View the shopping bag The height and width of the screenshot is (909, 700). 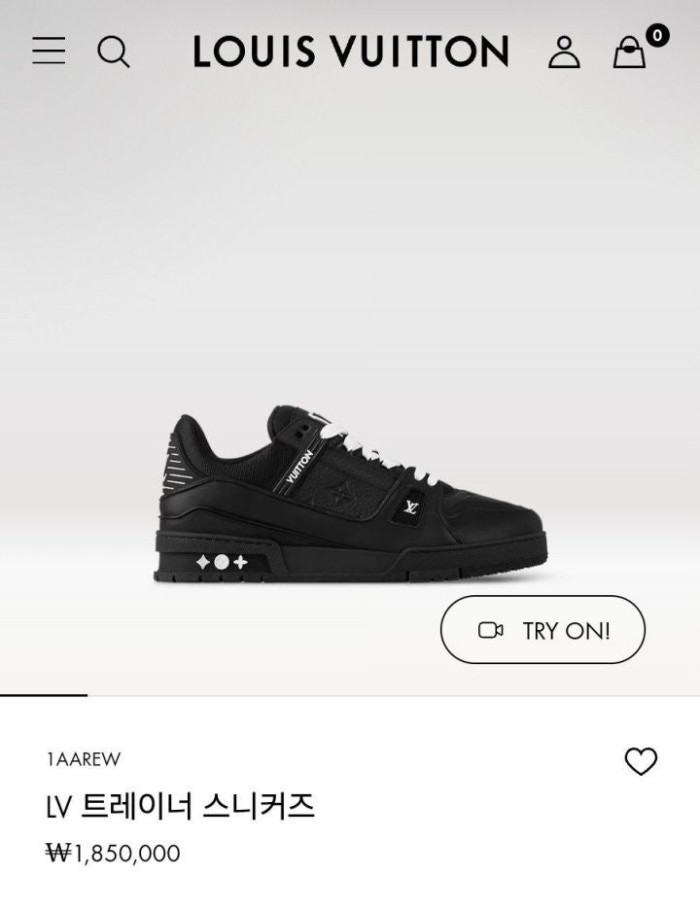[x=630, y=52]
